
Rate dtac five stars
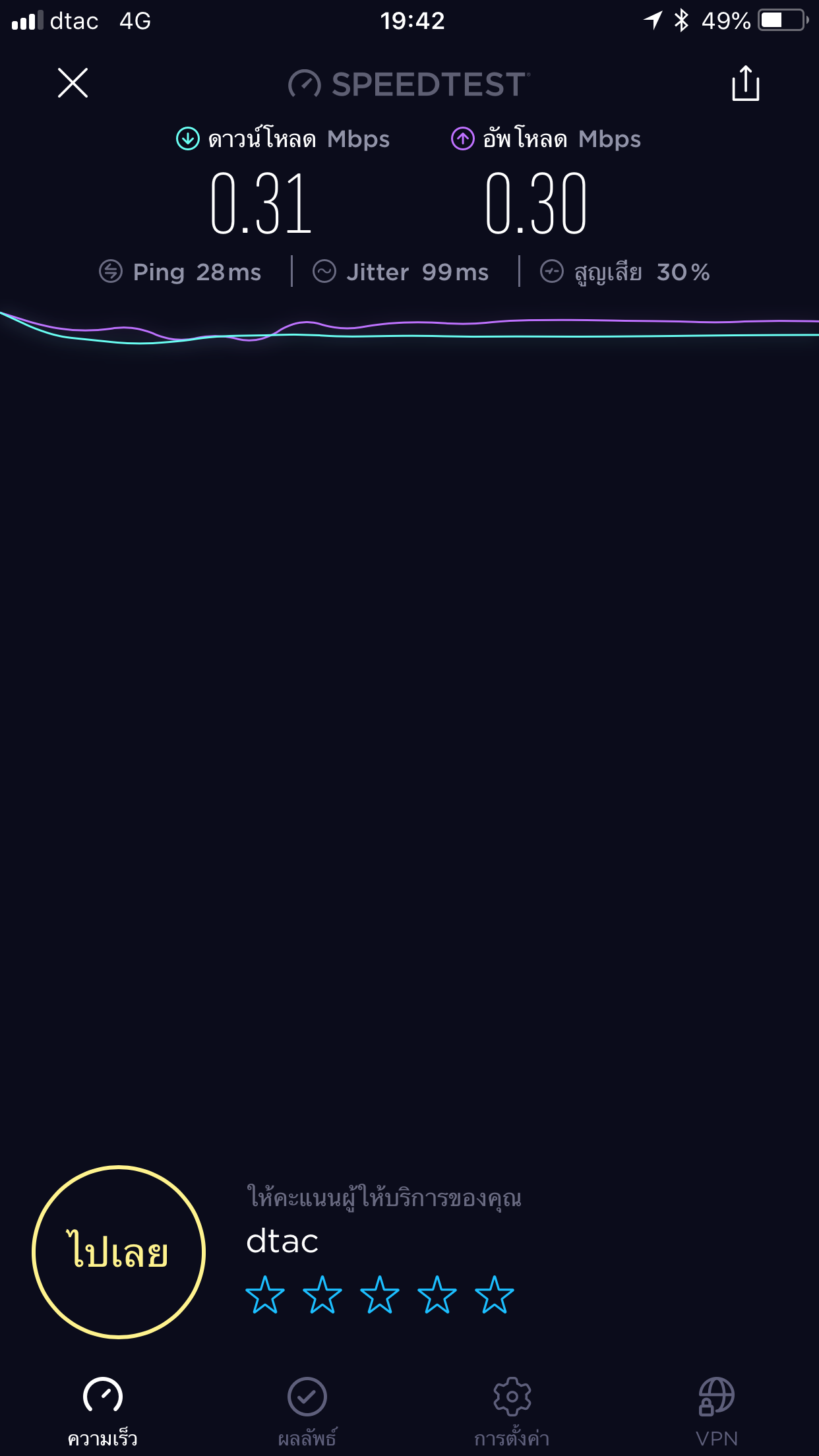495,1294
